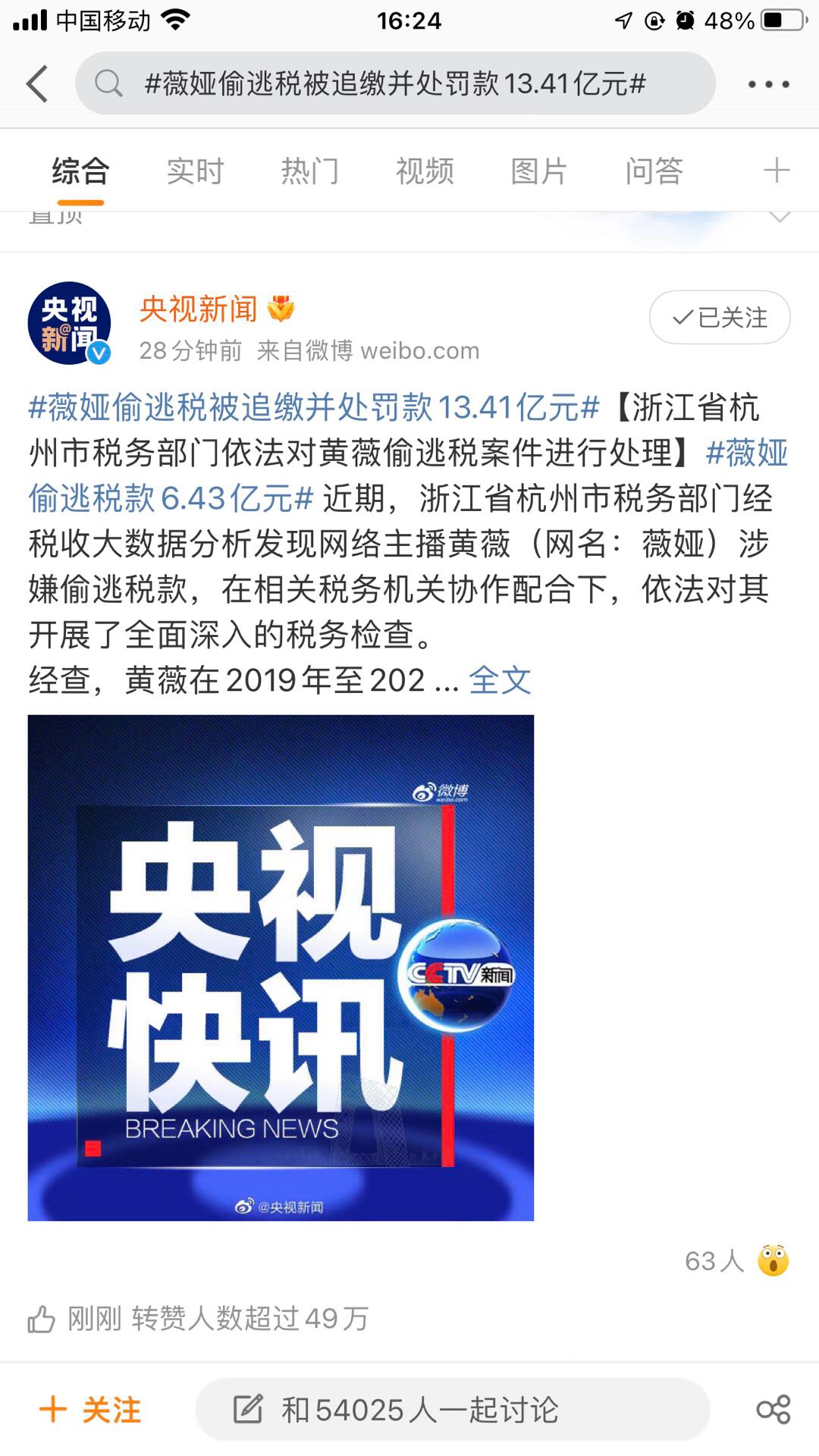The height and width of the screenshot is (1456, 819).
Task: Tap the 已关注 button
Action: [x=720, y=317]
